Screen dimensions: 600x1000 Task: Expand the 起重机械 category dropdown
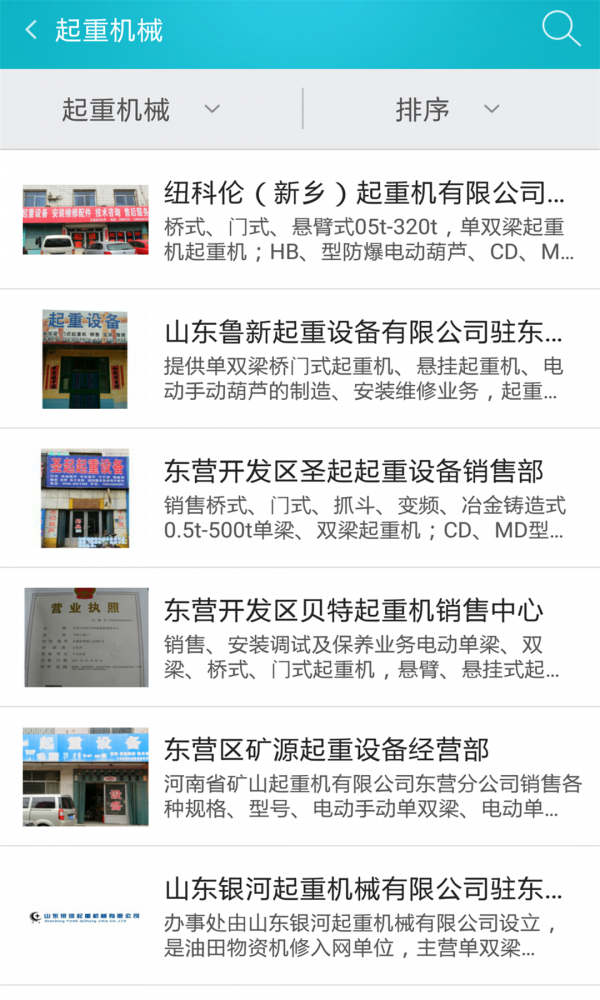[142, 109]
